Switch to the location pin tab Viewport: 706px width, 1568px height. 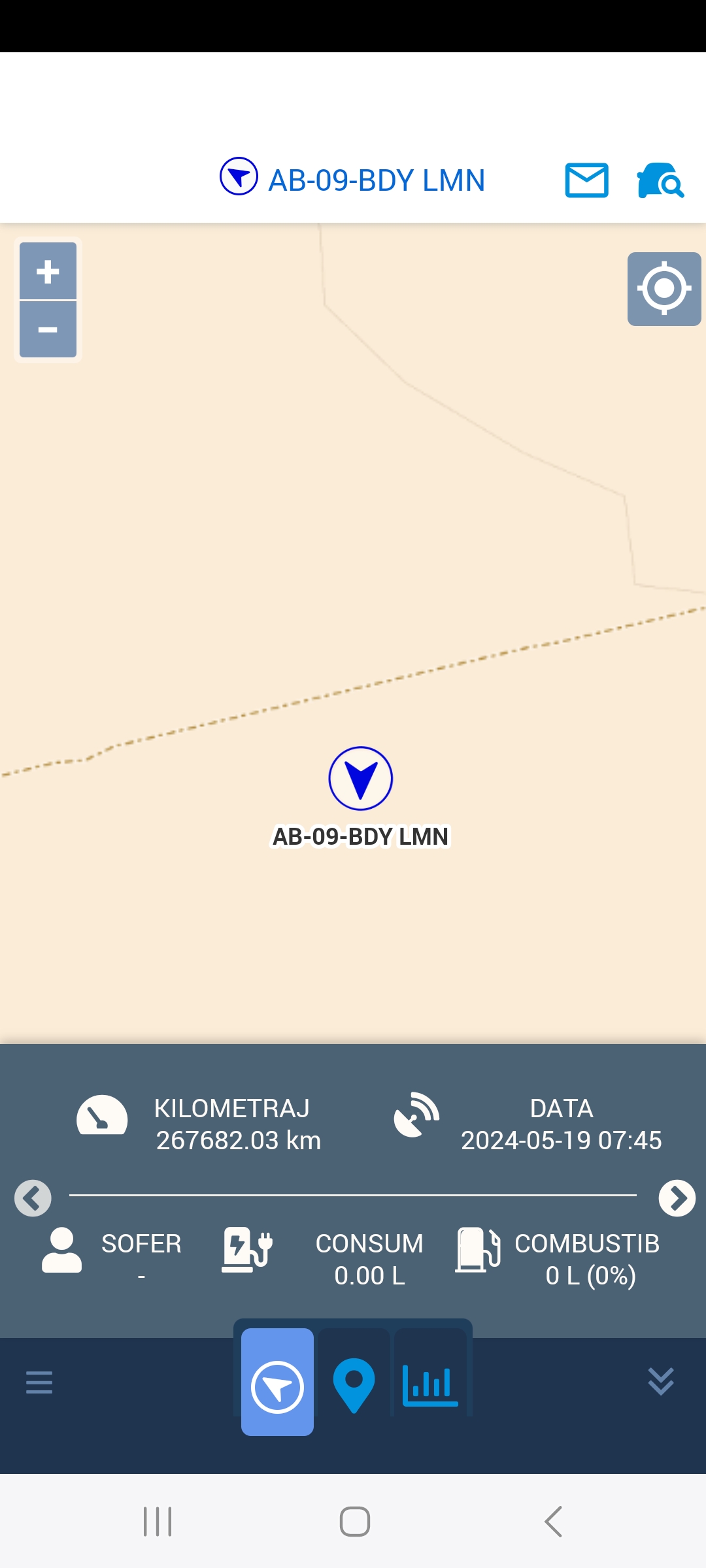click(354, 1382)
